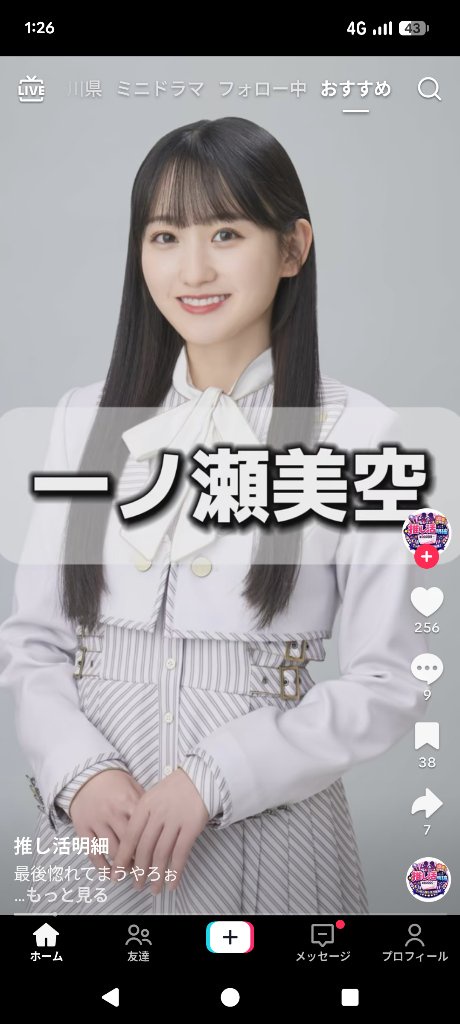Open the 推し活明細 creator profile
This screenshot has width=460, height=1024.
tap(61, 846)
